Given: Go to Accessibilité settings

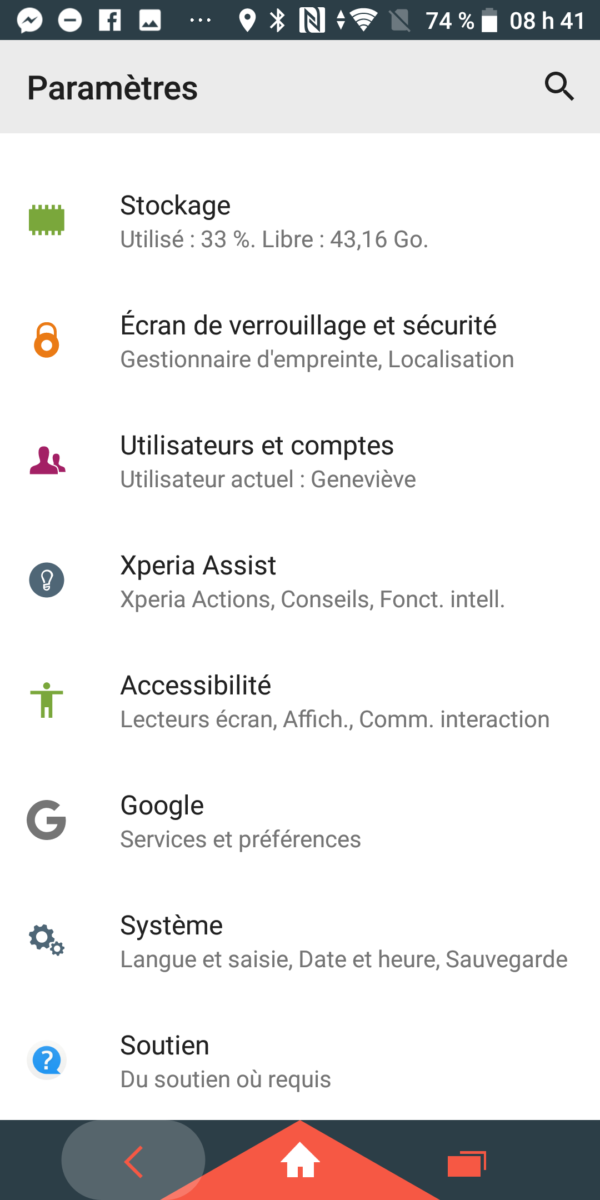Looking at the screenshot, I should click(x=300, y=701).
